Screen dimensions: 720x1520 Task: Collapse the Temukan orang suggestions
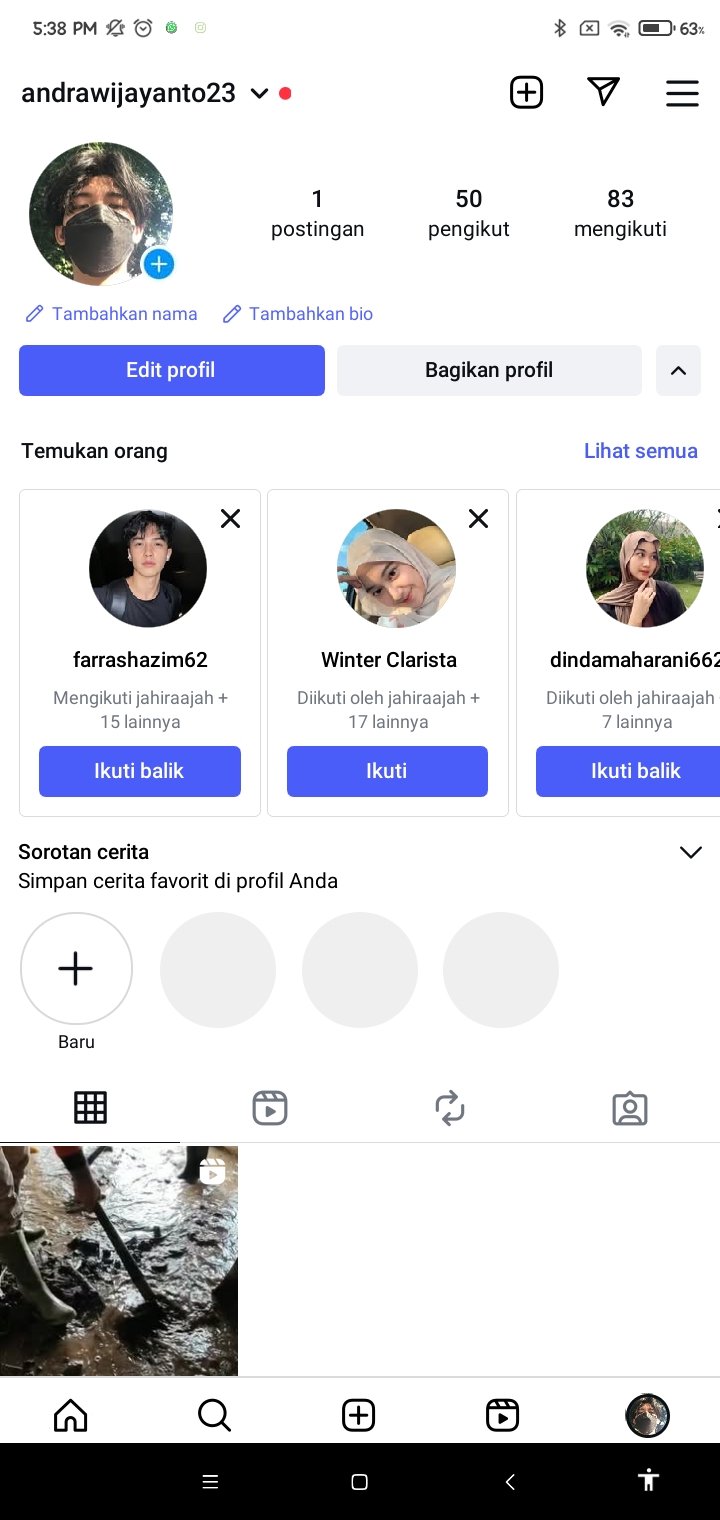tap(678, 370)
